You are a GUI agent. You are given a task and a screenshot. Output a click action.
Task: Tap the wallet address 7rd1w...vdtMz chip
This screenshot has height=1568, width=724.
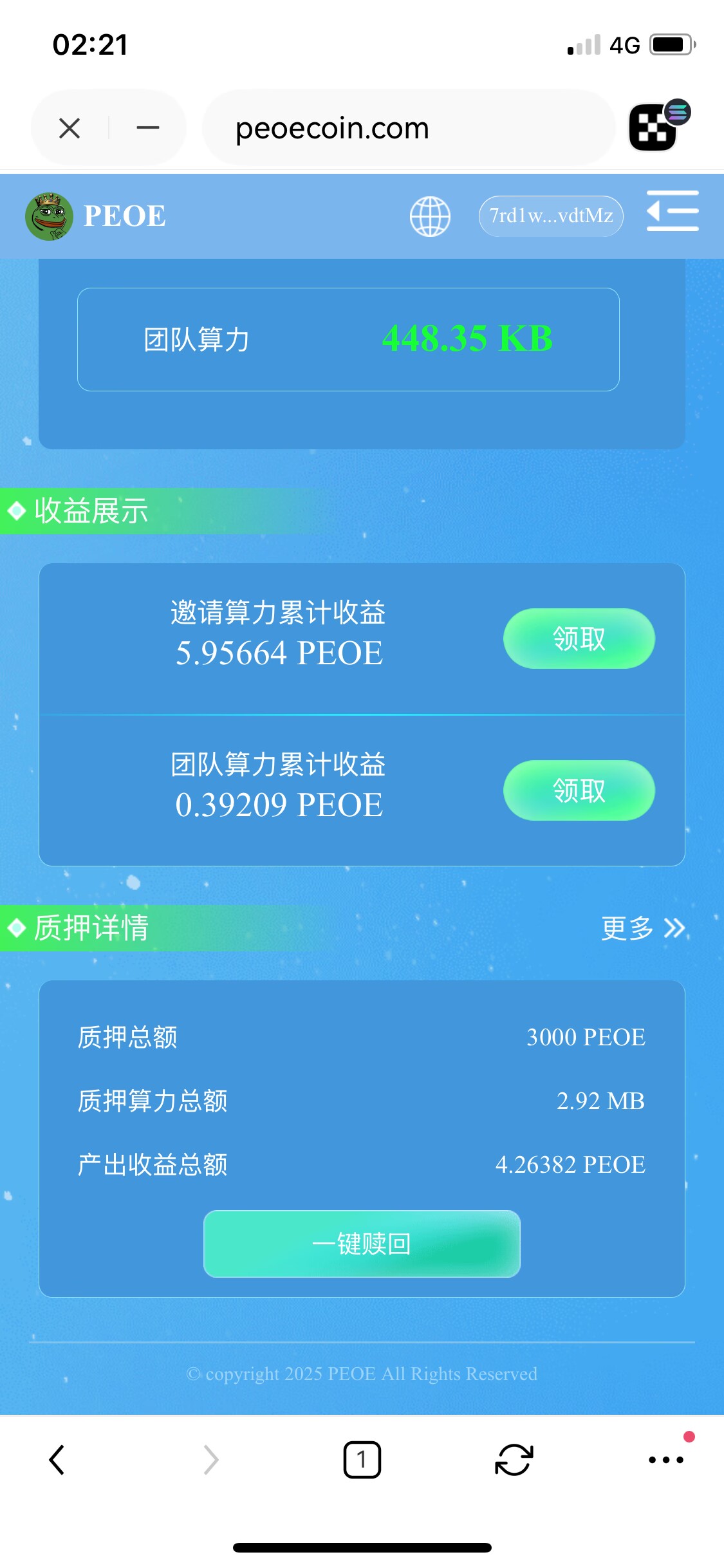click(x=551, y=216)
